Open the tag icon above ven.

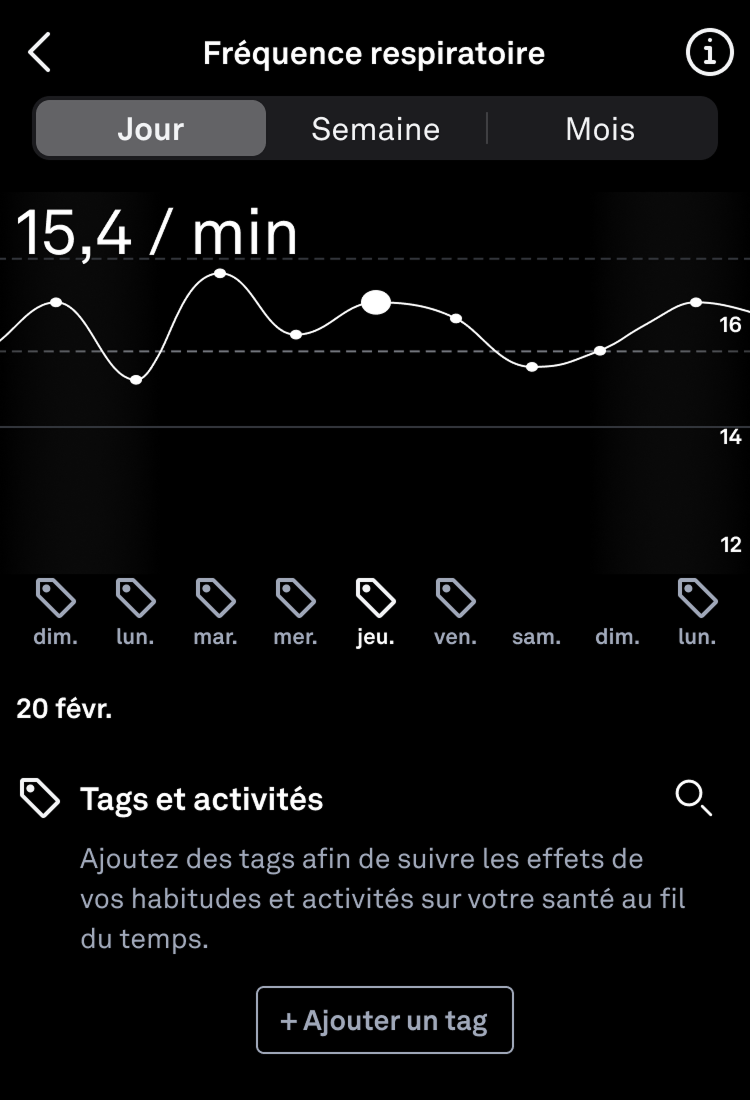click(x=455, y=598)
